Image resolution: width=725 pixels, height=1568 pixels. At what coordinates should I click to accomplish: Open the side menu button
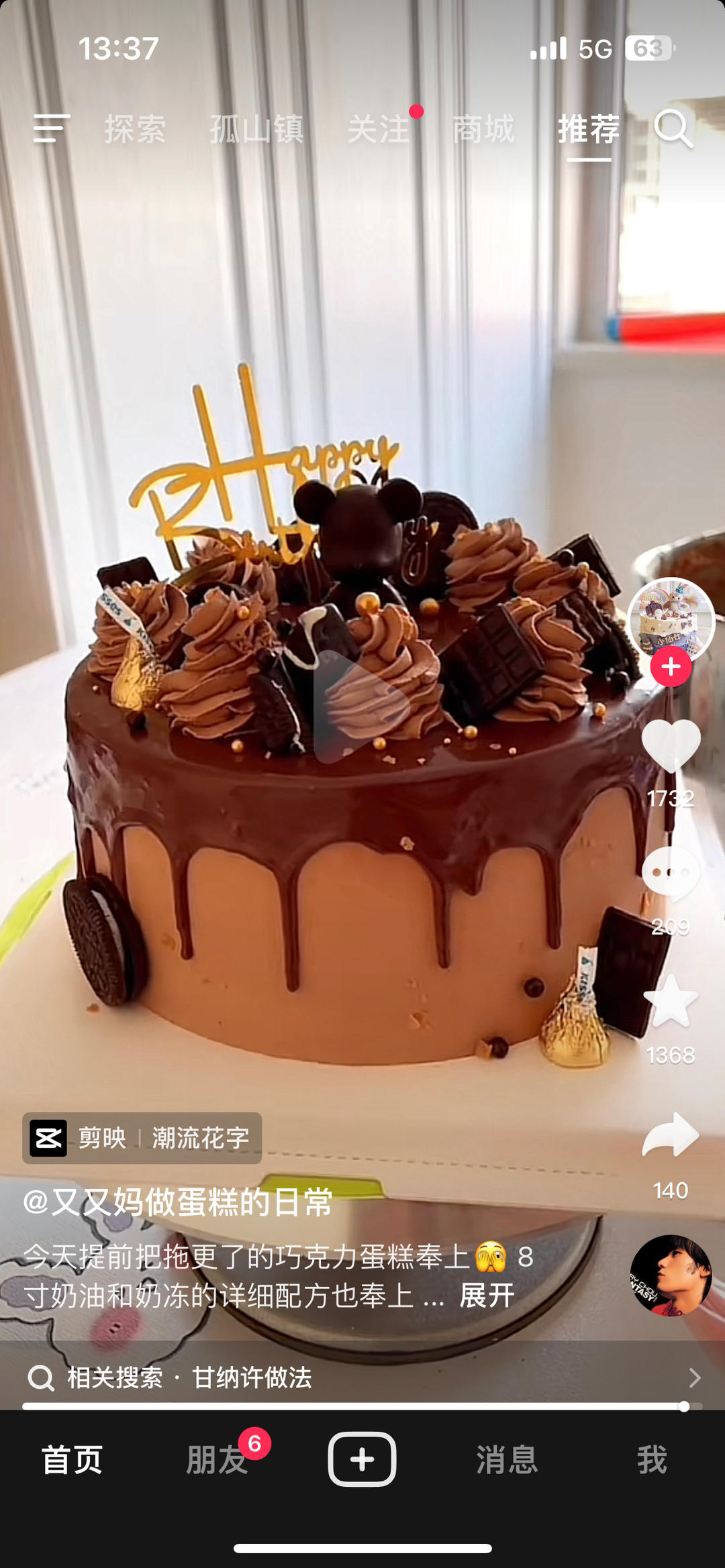pyautogui.click(x=51, y=128)
